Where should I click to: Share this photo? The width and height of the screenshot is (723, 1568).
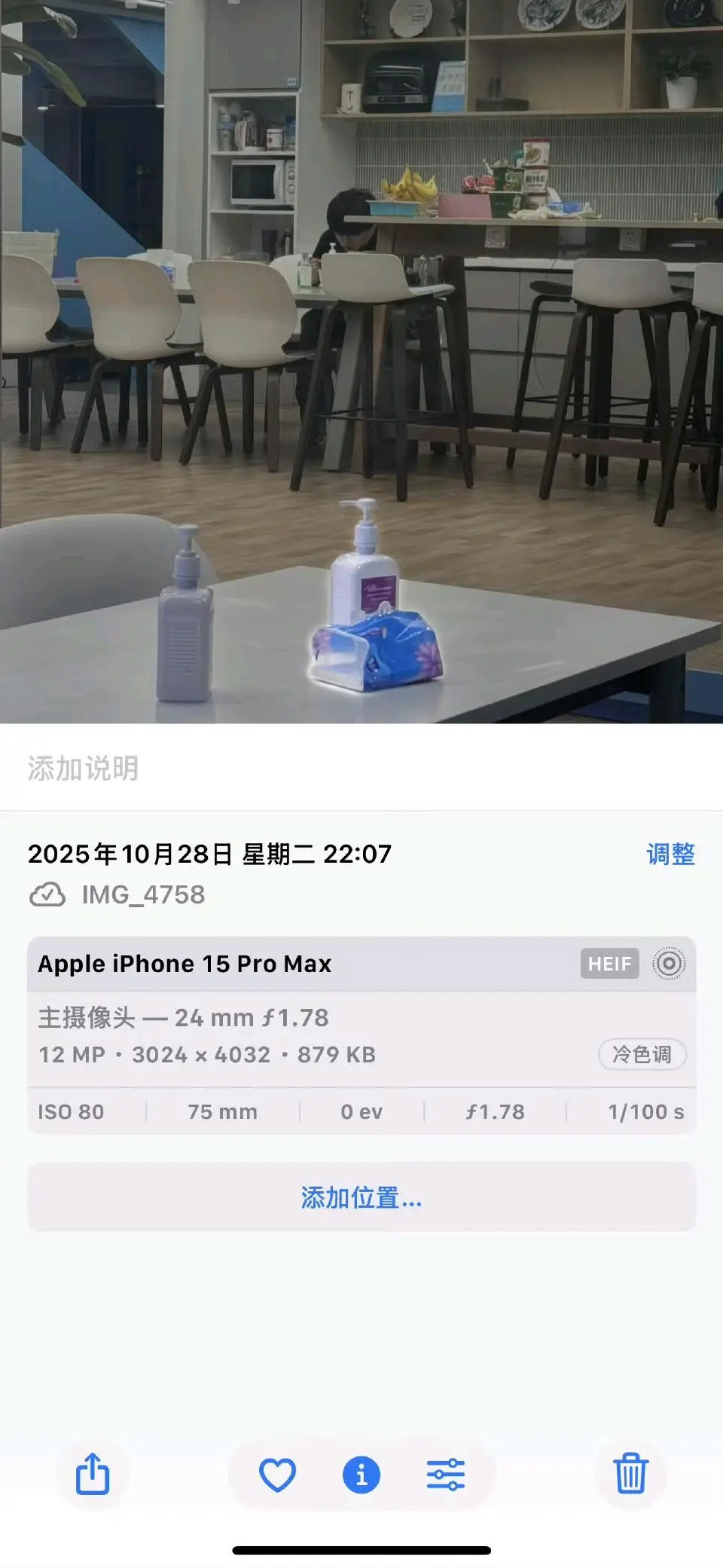(93, 1474)
